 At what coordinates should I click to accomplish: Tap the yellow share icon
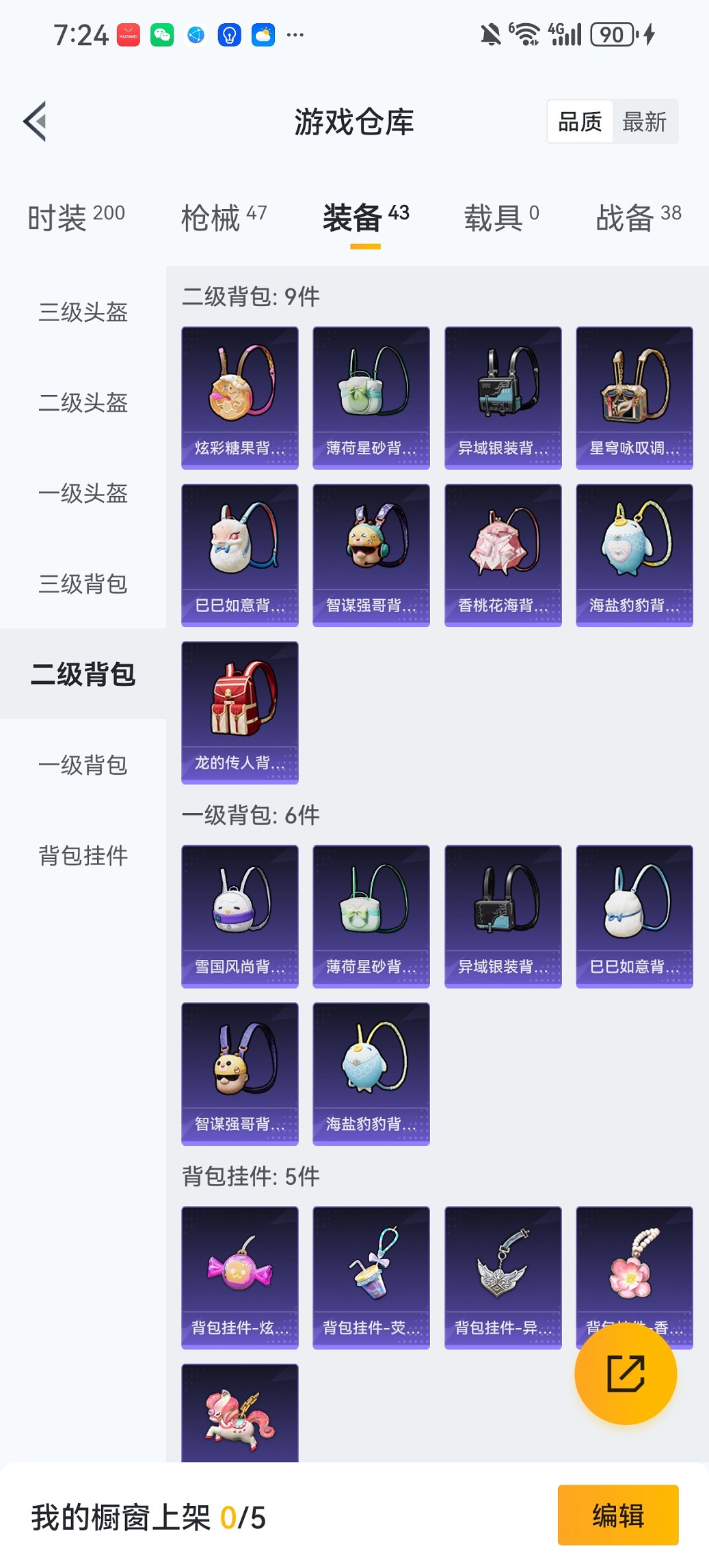click(626, 1374)
